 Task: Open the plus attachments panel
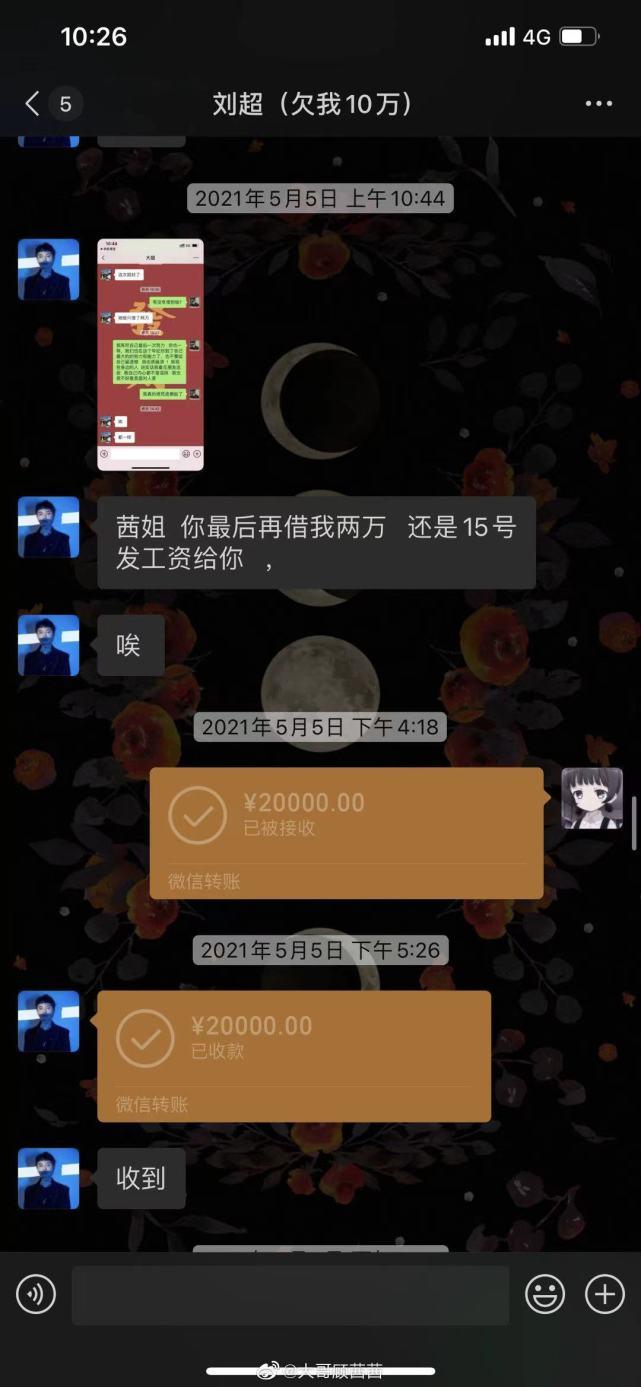pos(604,1295)
